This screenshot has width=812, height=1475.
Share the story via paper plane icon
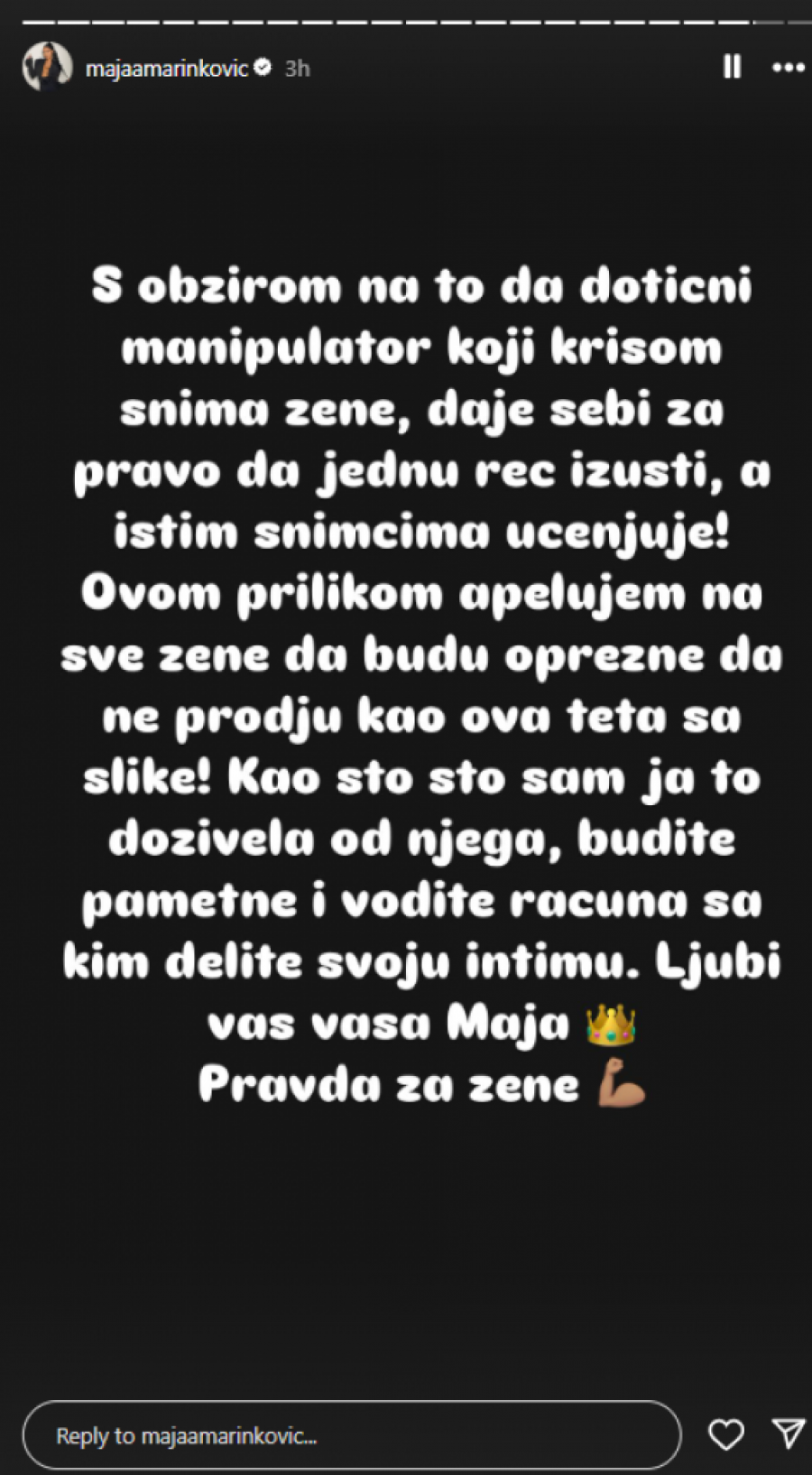coord(788,1433)
